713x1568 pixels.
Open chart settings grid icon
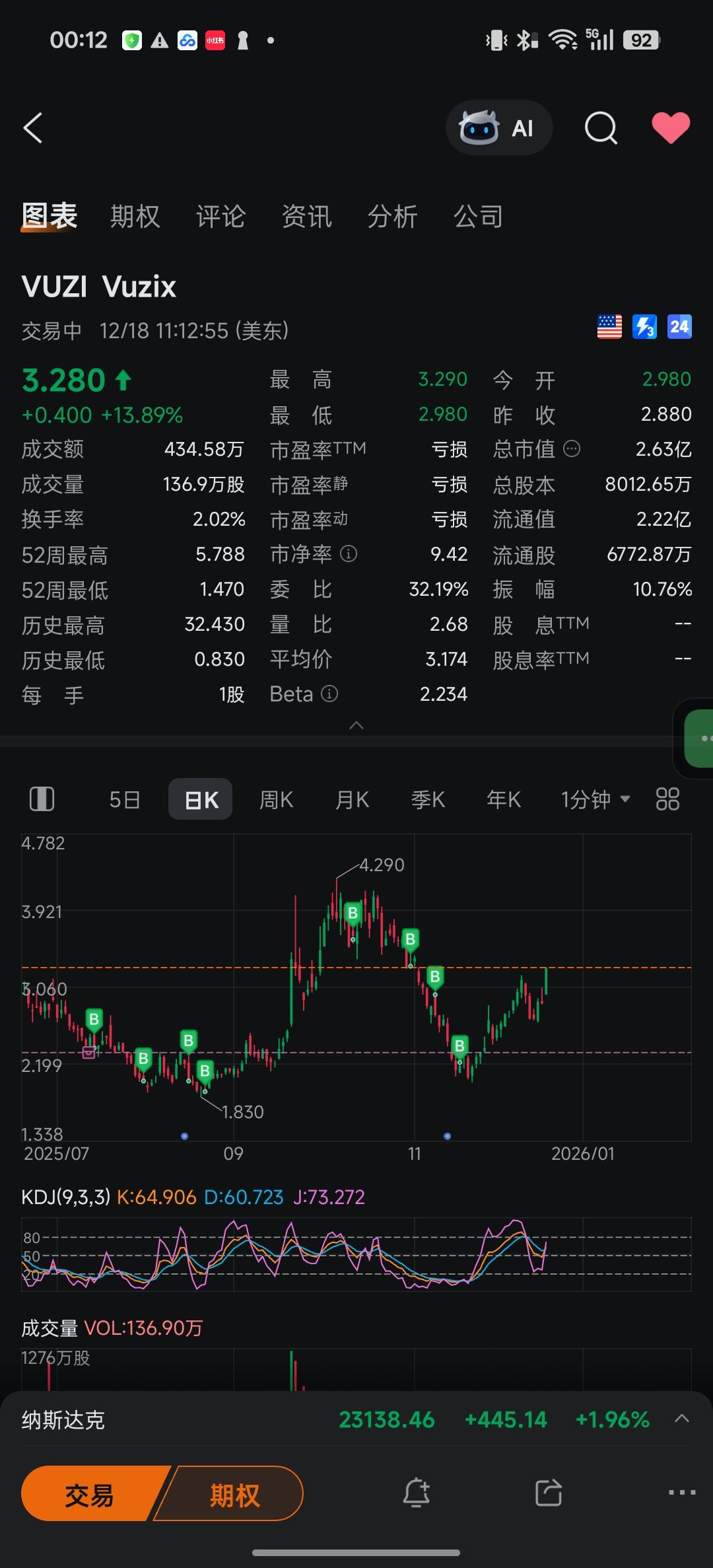667,799
